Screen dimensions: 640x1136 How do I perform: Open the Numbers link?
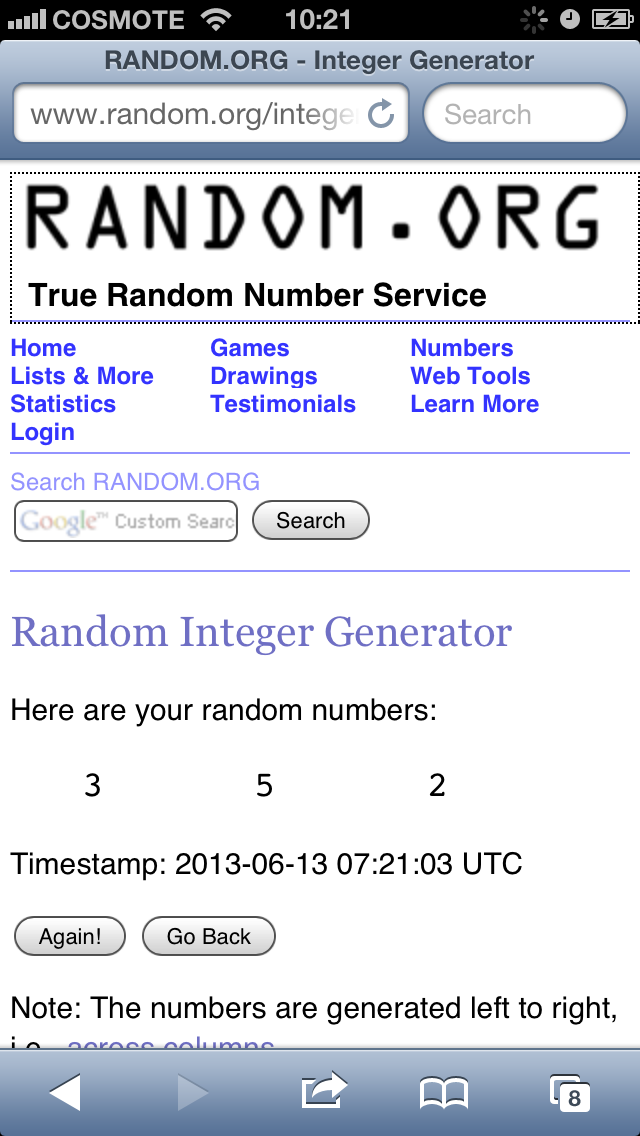[462, 348]
